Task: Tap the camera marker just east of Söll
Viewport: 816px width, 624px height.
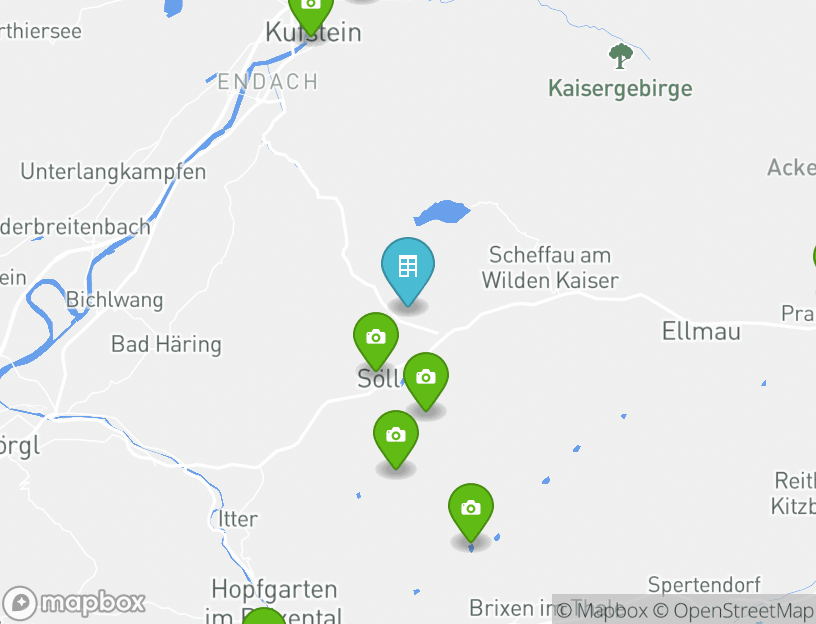Action: [x=425, y=377]
